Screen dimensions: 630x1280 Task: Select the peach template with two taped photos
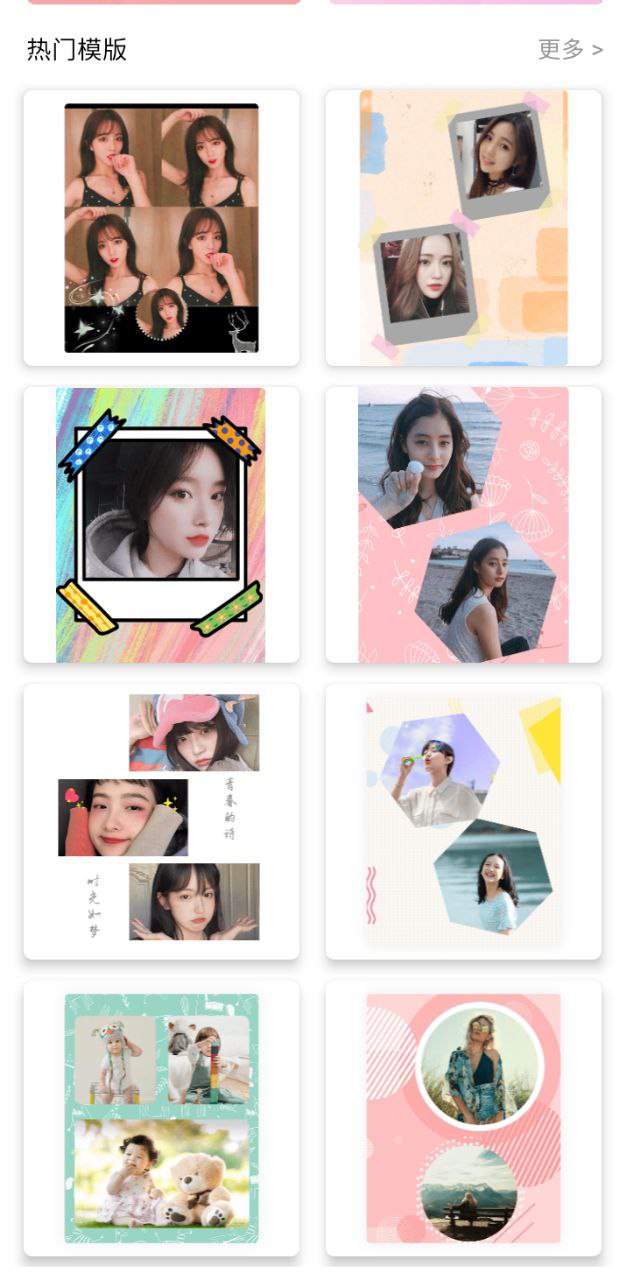[x=463, y=228]
